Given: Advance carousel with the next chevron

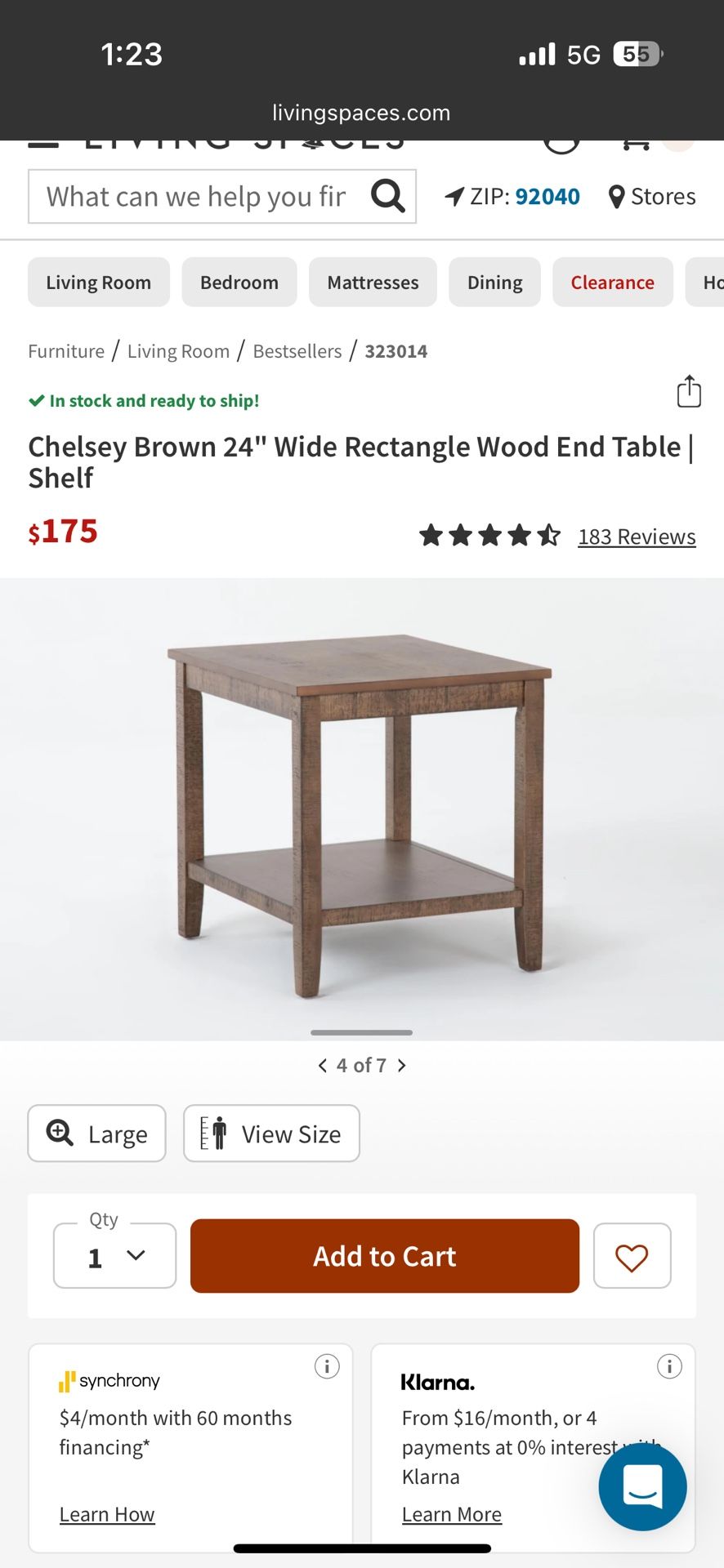Looking at the screenshot, I should [x=401, y=1065].
